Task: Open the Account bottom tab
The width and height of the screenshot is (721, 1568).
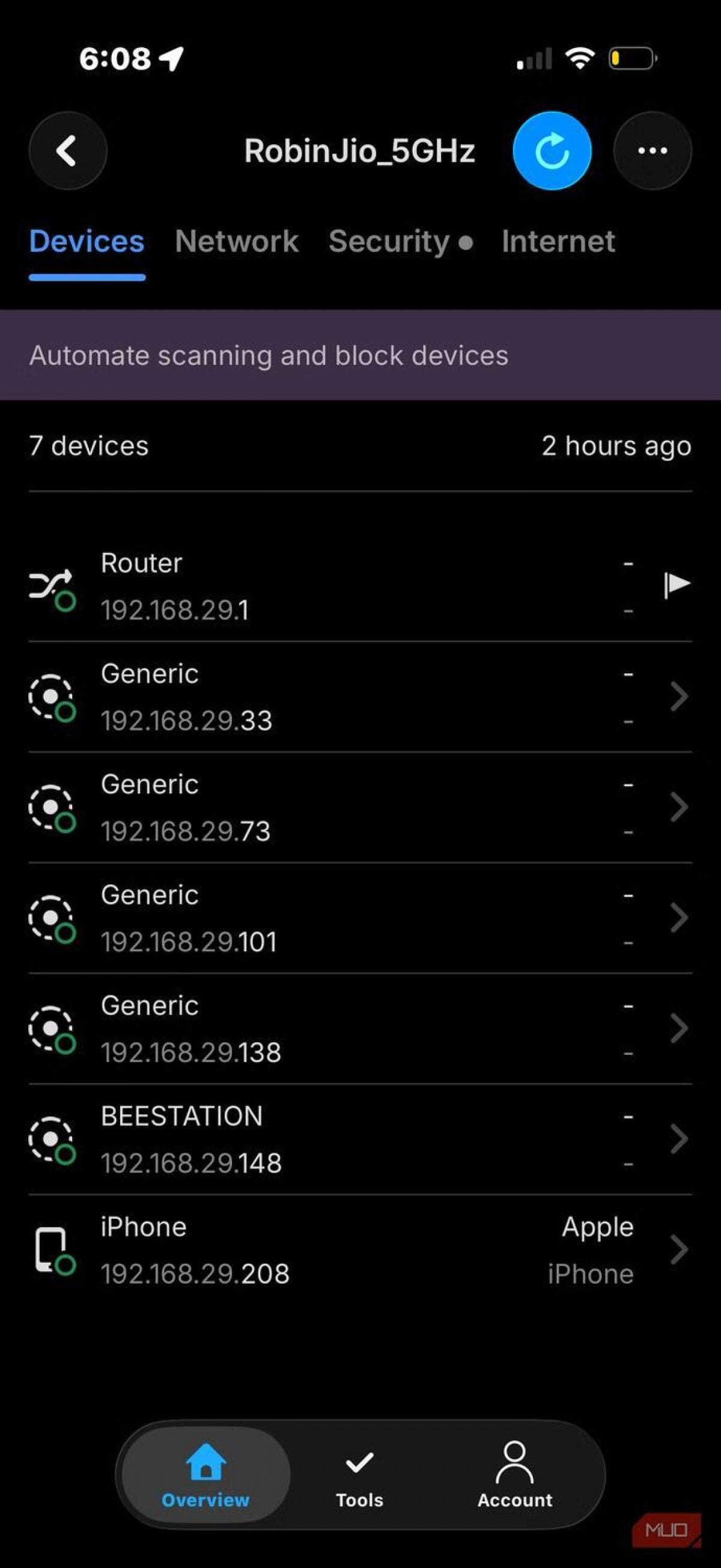Action: pyautogui.click(x=515, y=1474)
